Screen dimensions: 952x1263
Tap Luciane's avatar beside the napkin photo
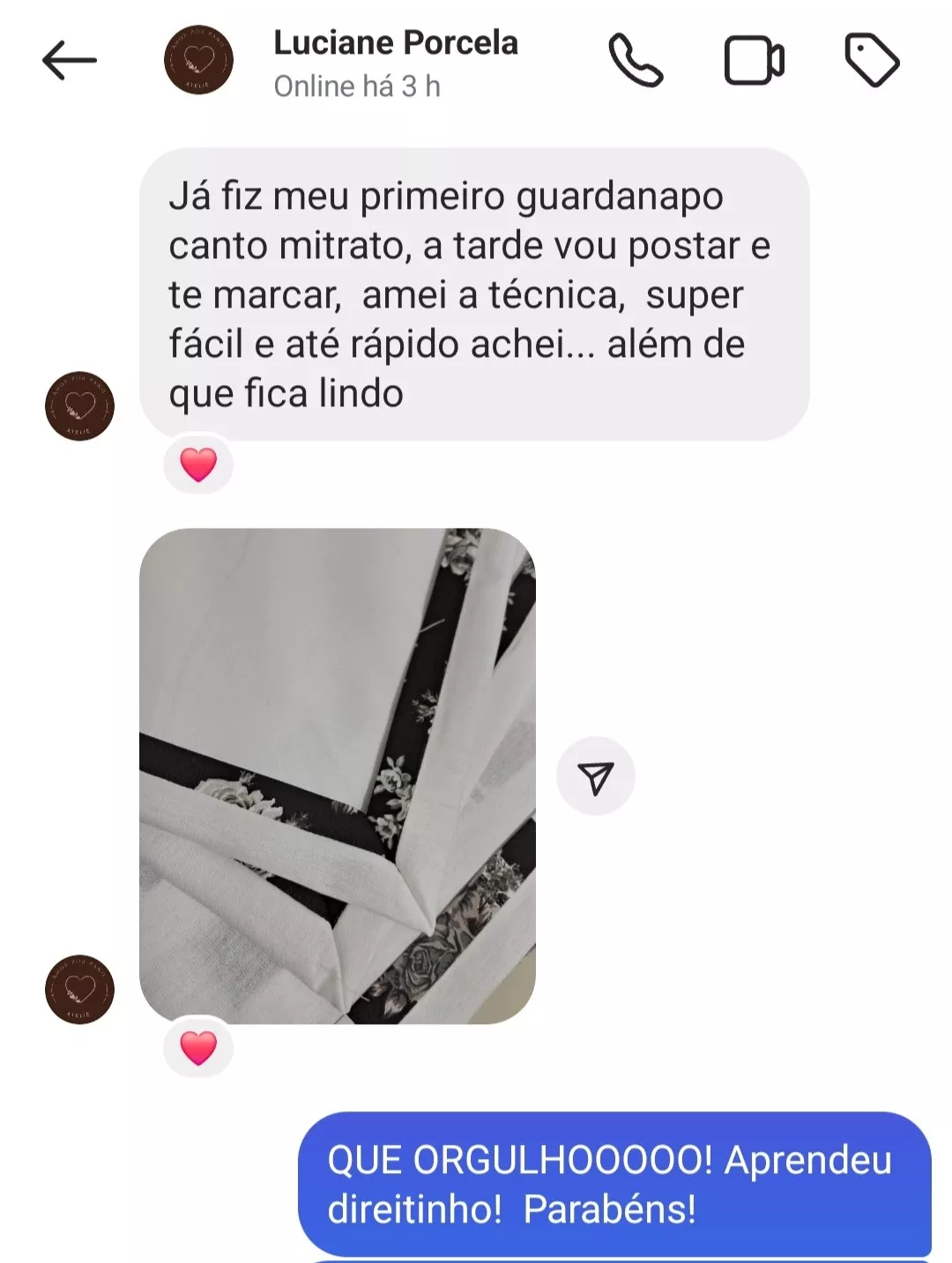pyautogui.click(x=79, y=990)
